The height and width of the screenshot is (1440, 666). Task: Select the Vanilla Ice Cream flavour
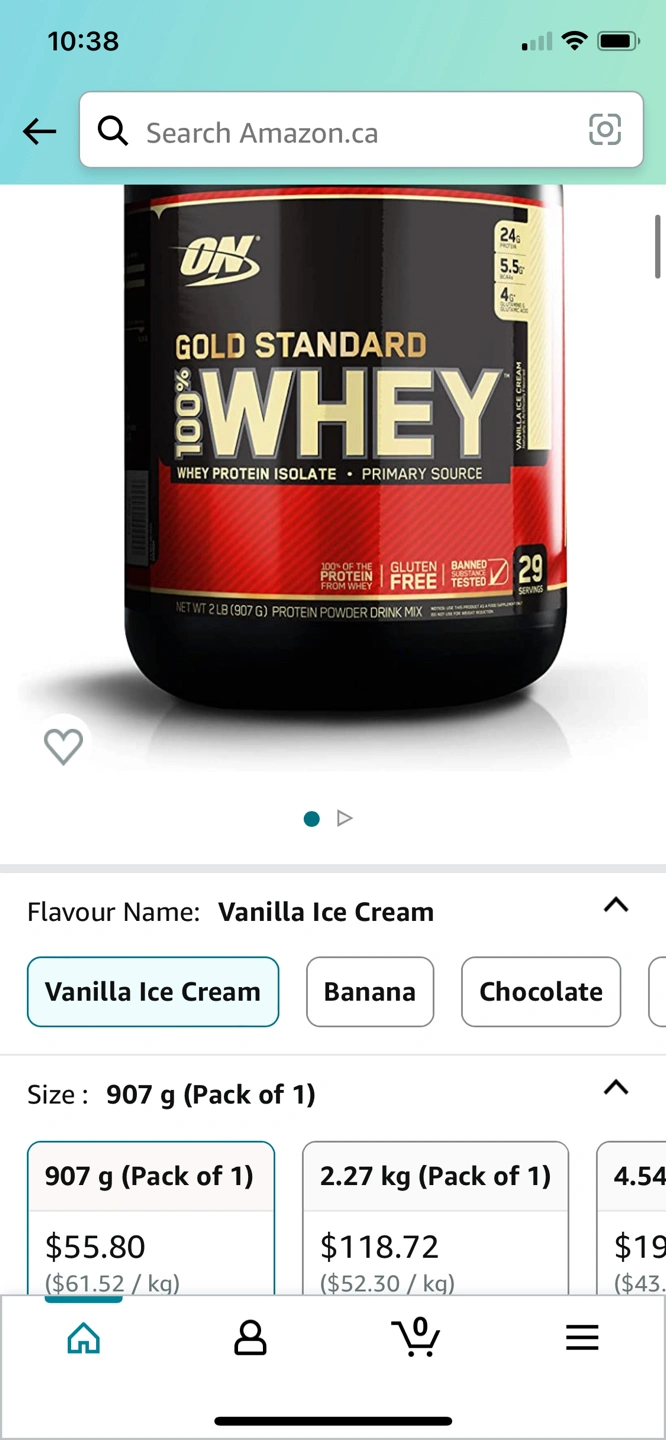153,992
